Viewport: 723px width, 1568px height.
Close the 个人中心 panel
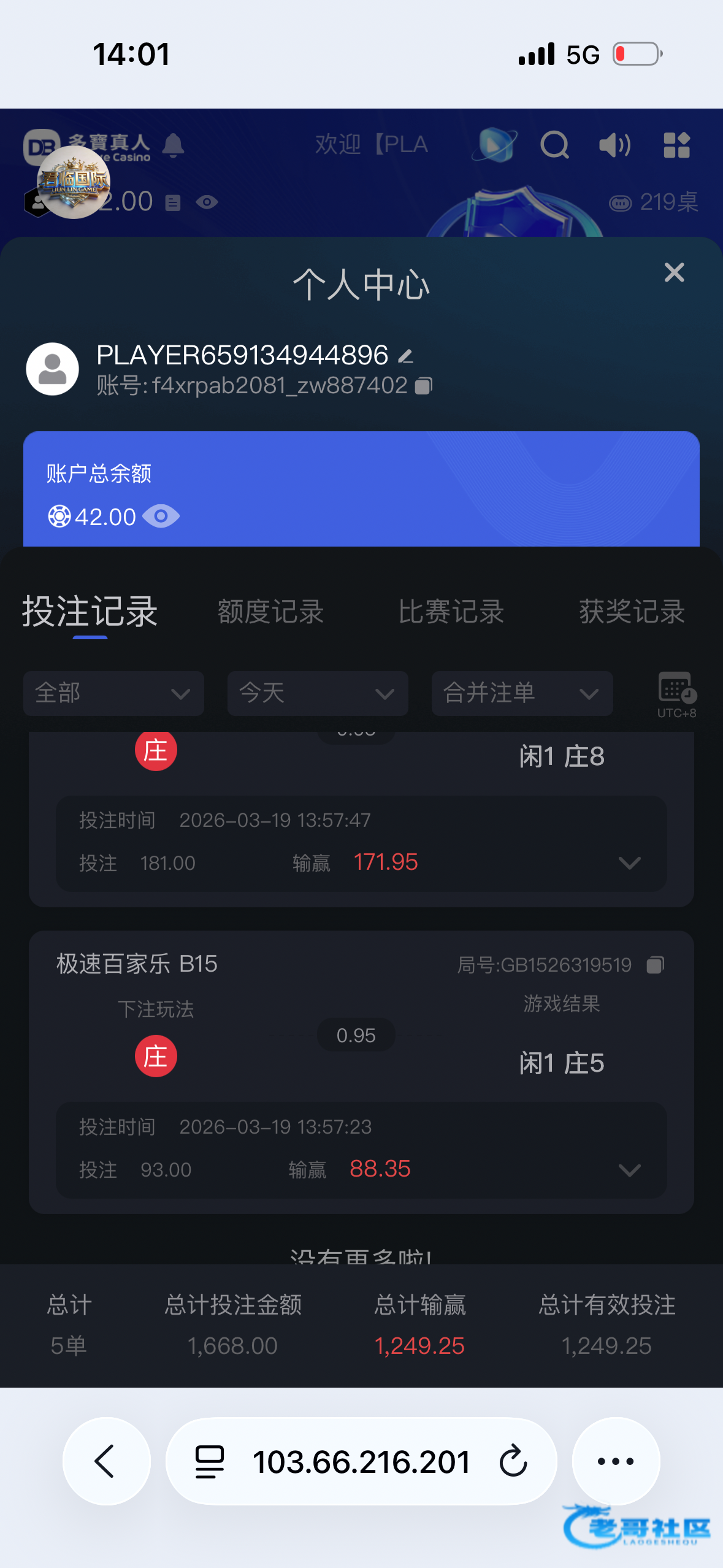point(674,272)
